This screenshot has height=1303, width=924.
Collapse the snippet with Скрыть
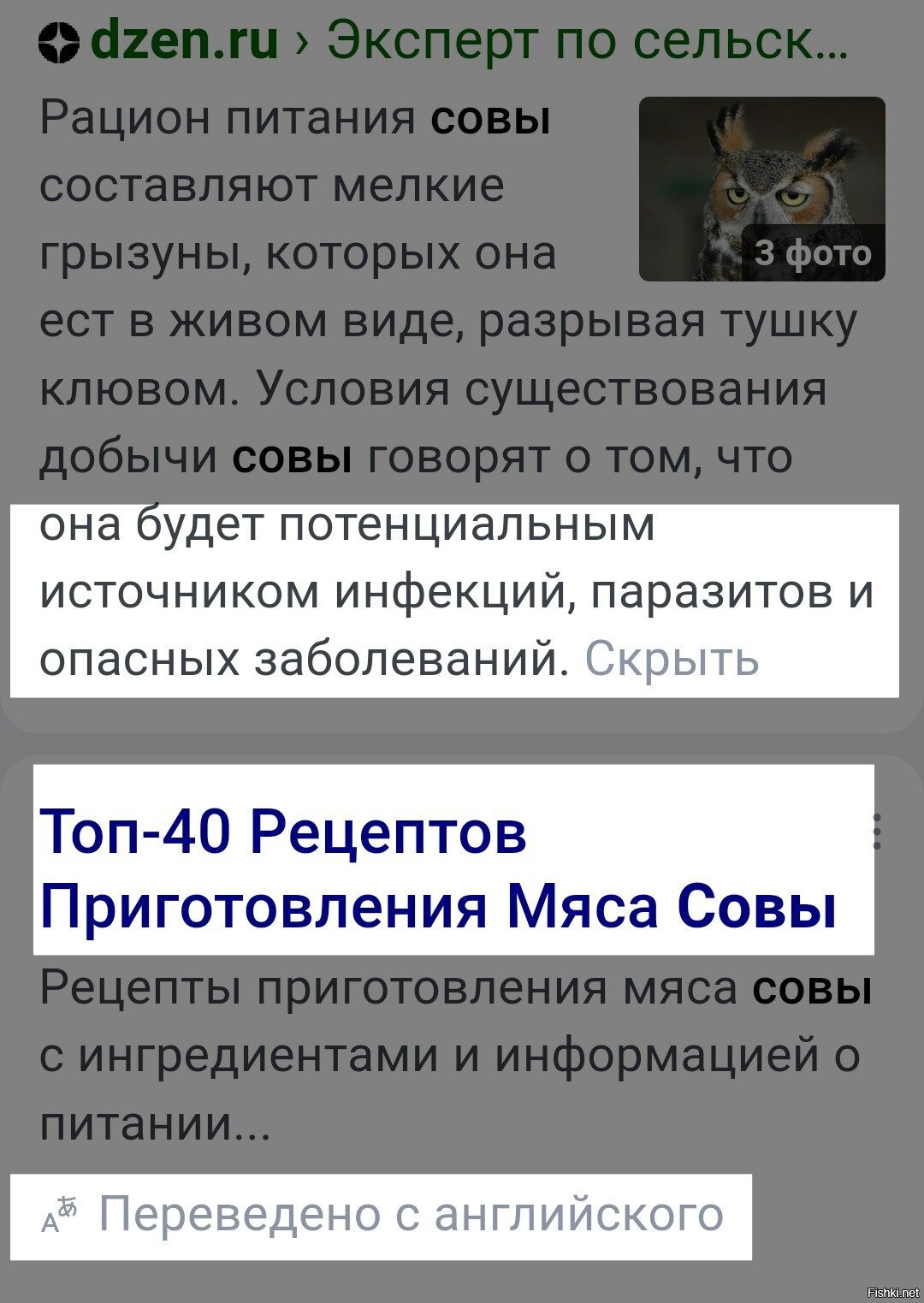pos(672,660)
